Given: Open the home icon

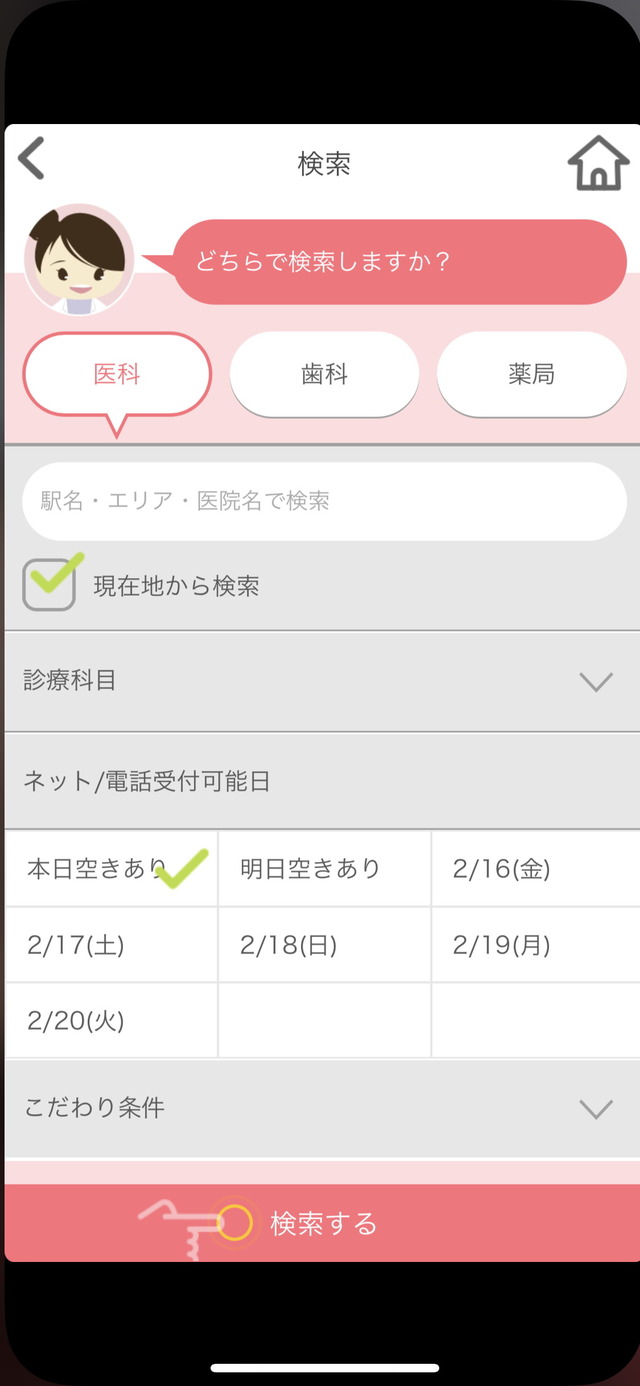Looking at the screenshot, I should pyautogui.click(x=598, y=163).
